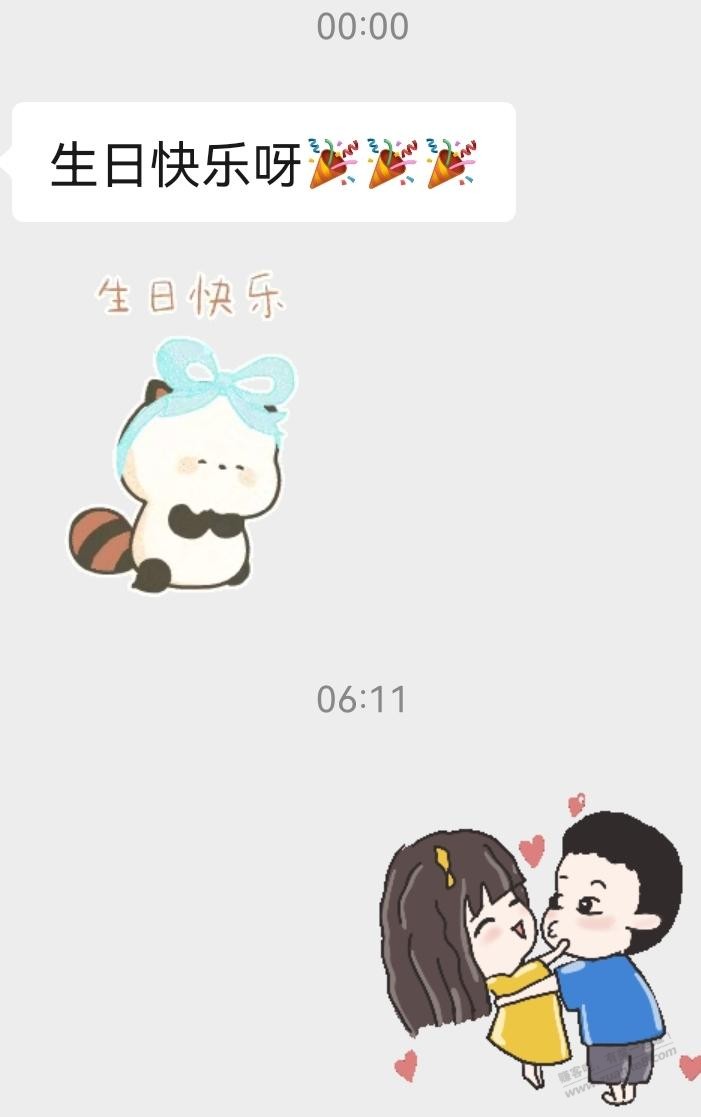
Task: Open the hugging couple sticker
Action: point(535,950)
